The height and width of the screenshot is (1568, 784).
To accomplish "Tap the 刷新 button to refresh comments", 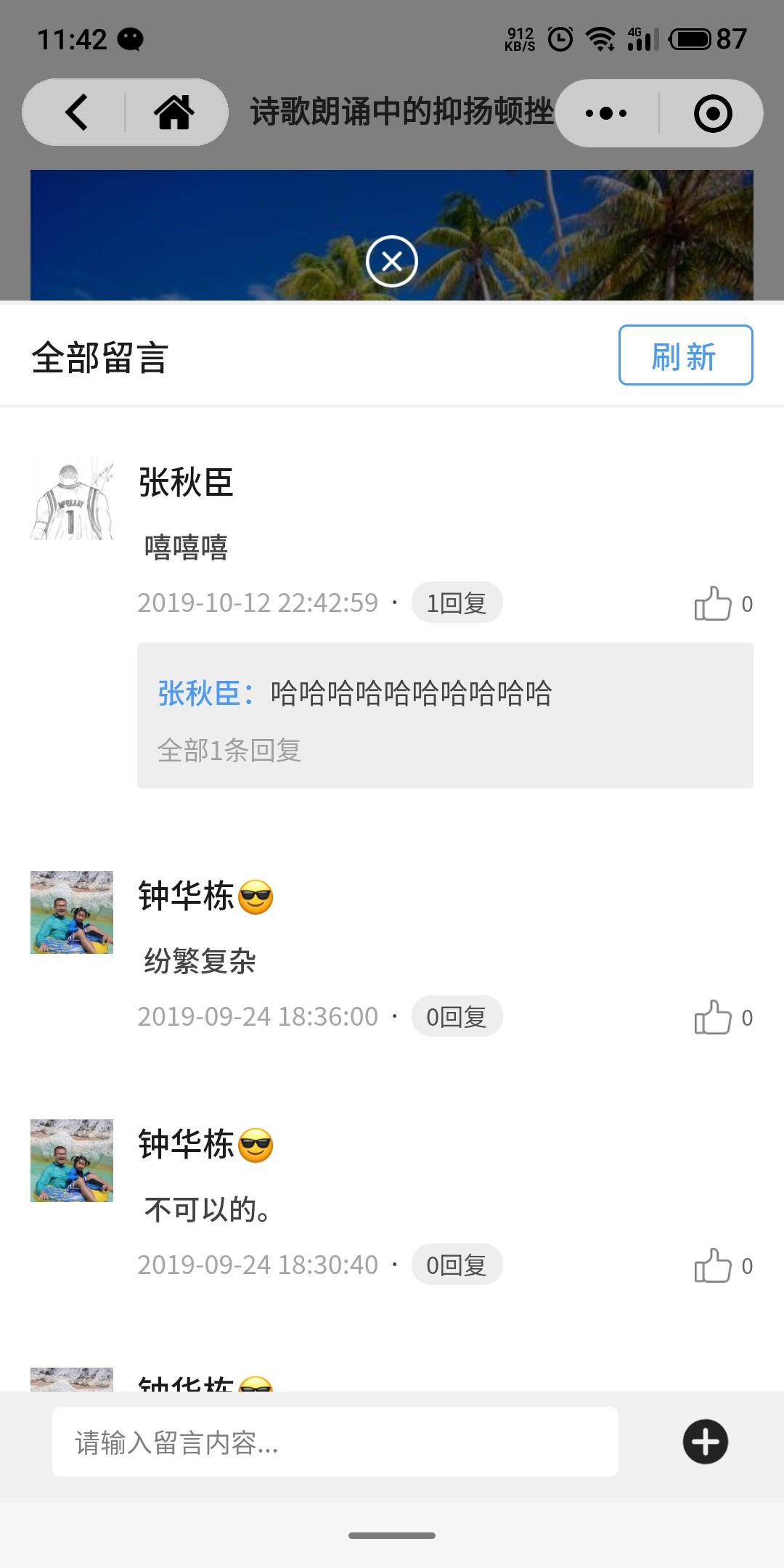I will [685, 356].
